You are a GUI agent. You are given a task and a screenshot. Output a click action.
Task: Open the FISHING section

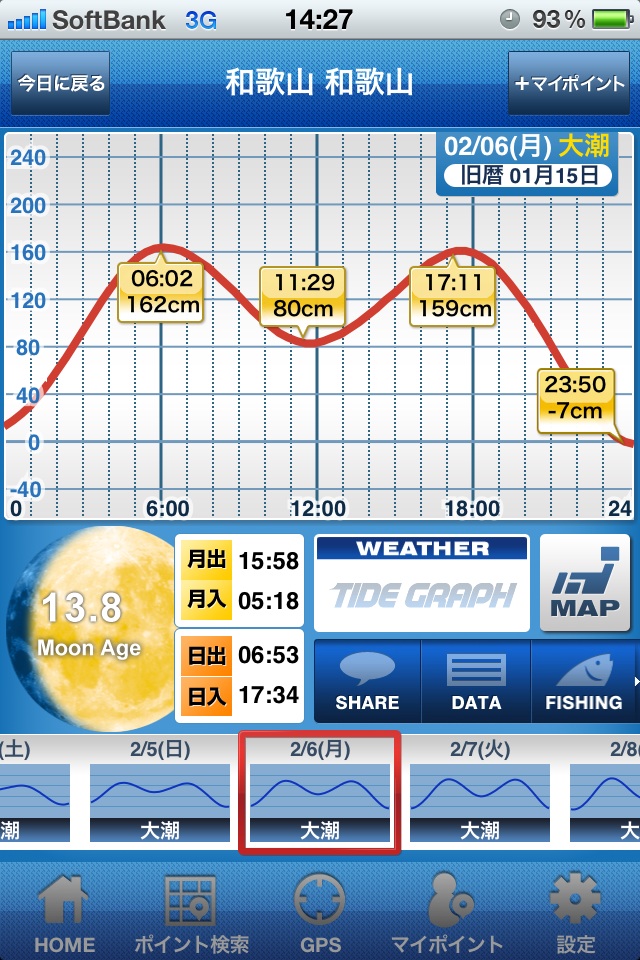tap(583, 681)
